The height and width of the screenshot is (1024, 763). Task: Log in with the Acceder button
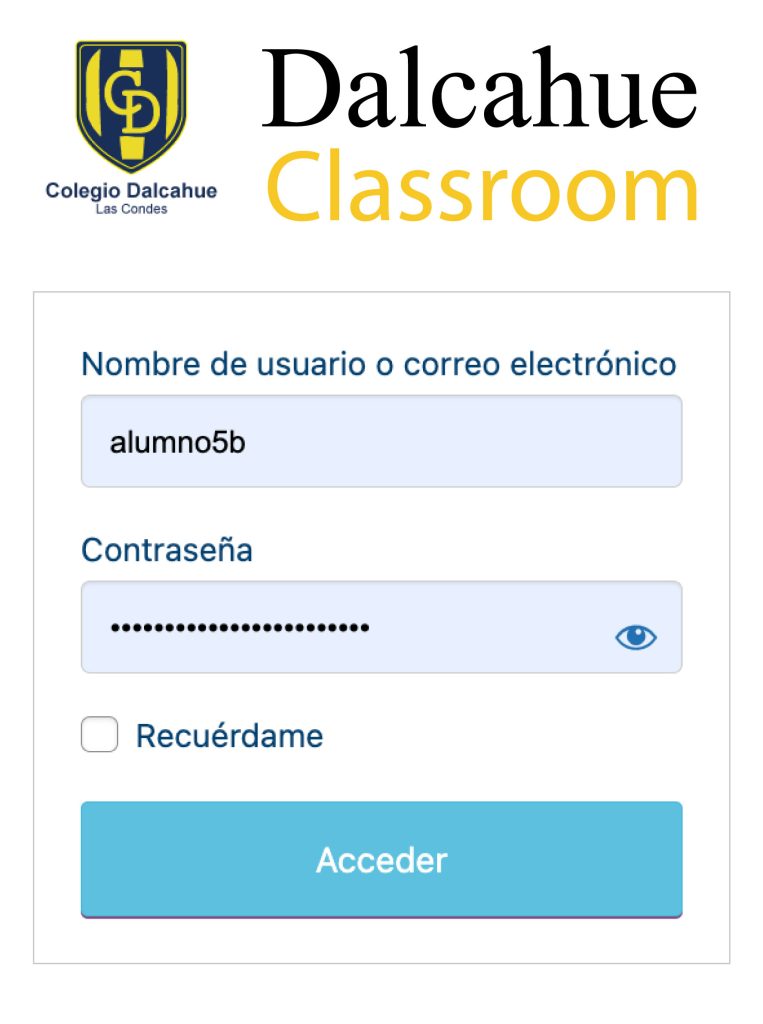[381, 859]
